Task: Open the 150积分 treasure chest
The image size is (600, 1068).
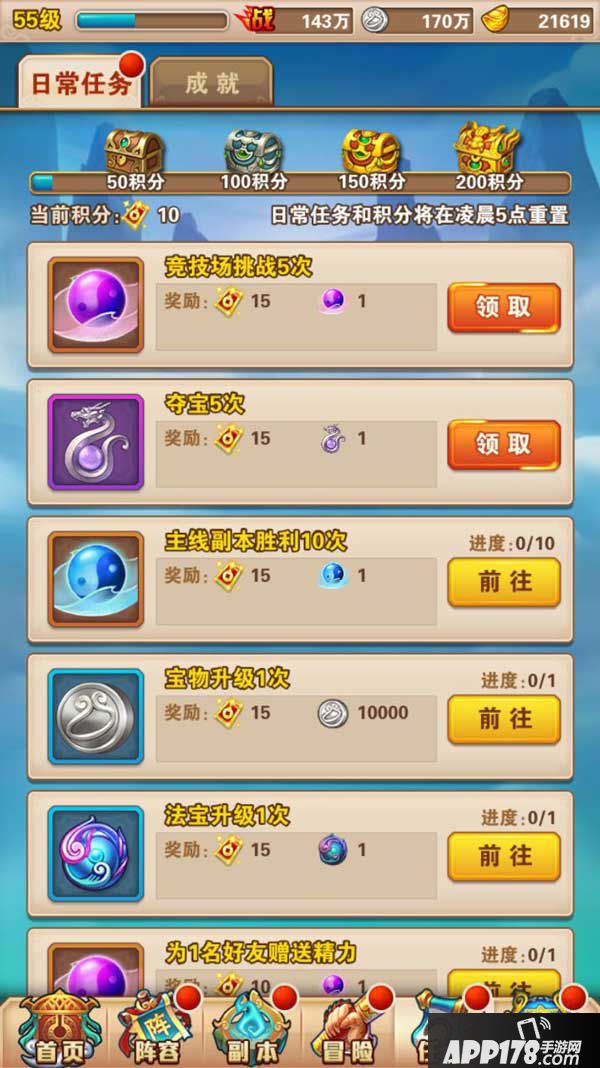Action: 371,154
